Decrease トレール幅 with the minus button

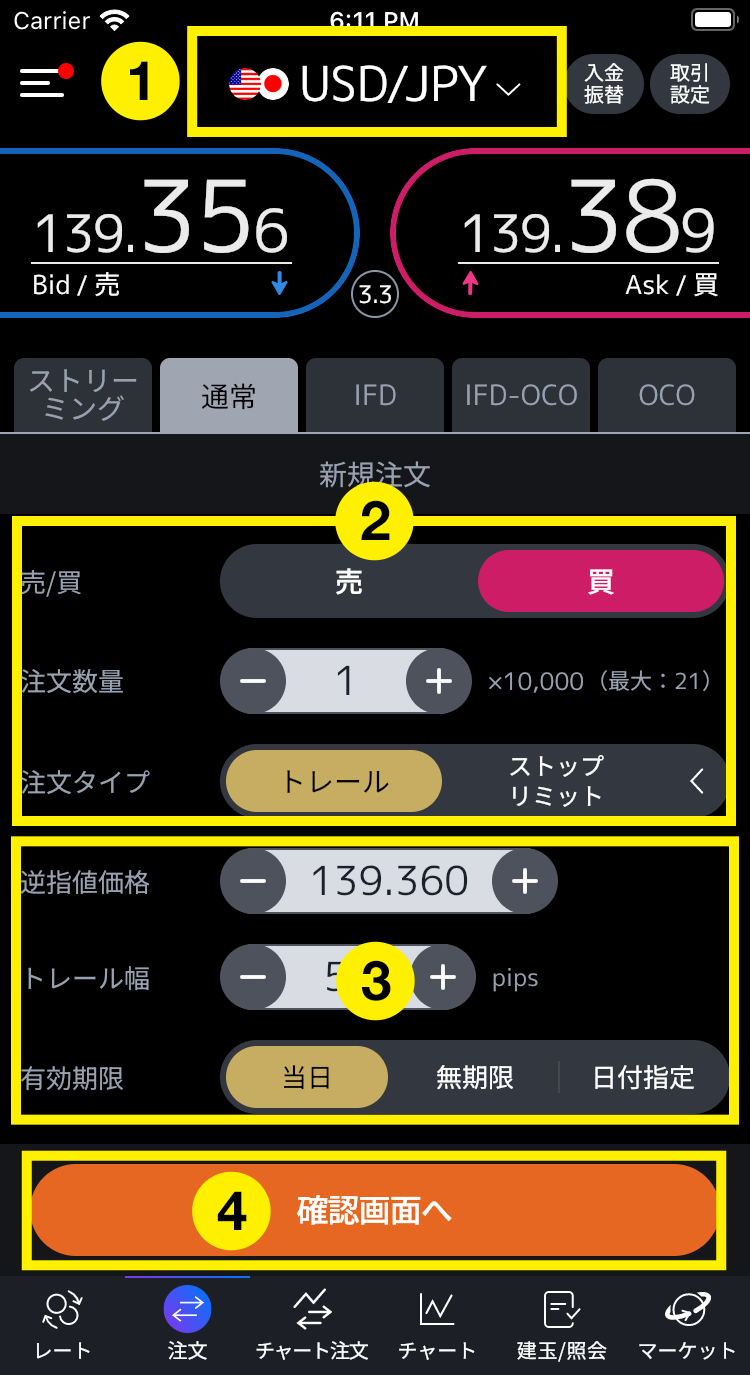click(253, 977)
